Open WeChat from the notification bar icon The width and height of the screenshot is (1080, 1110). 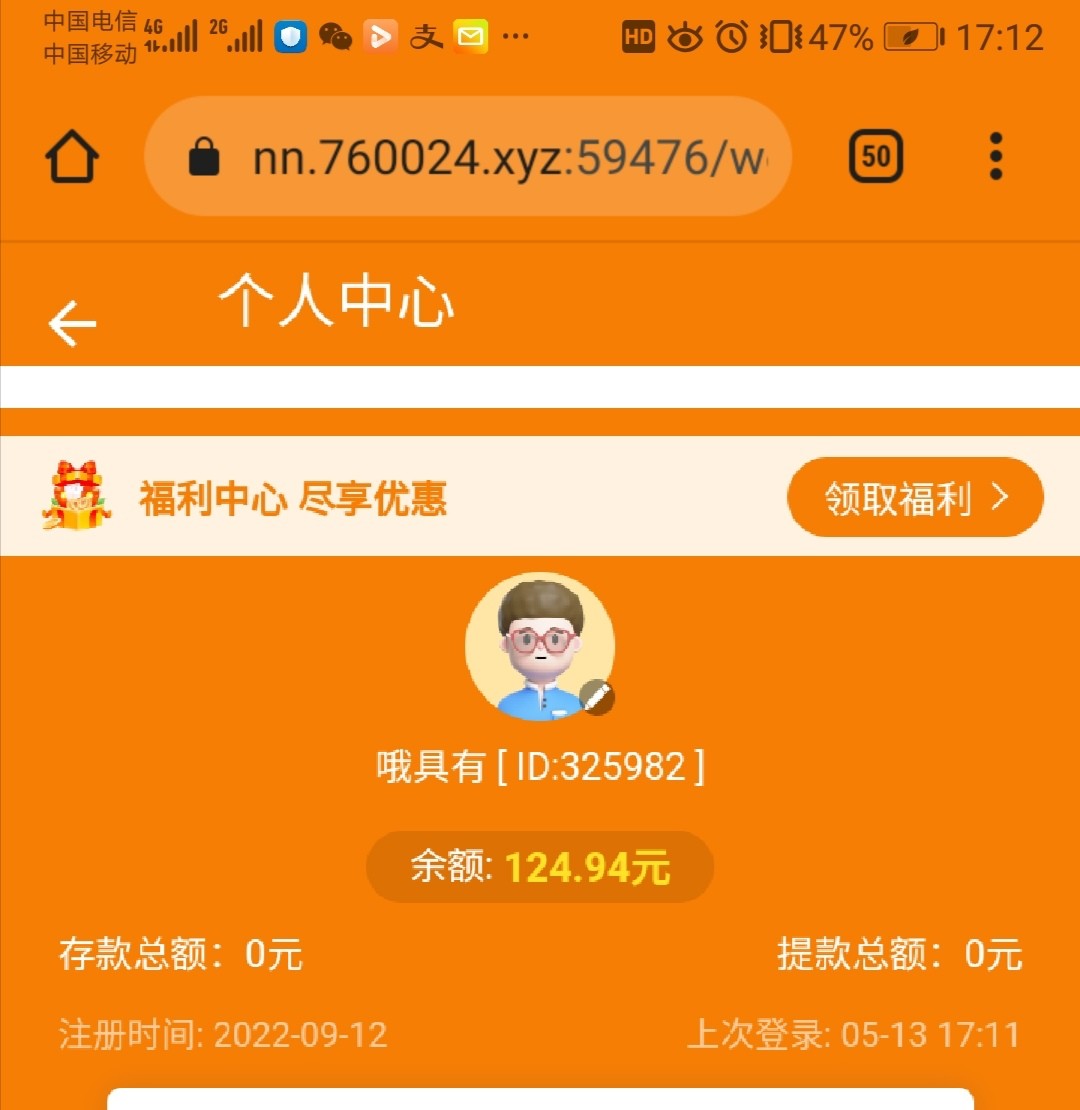336,36
